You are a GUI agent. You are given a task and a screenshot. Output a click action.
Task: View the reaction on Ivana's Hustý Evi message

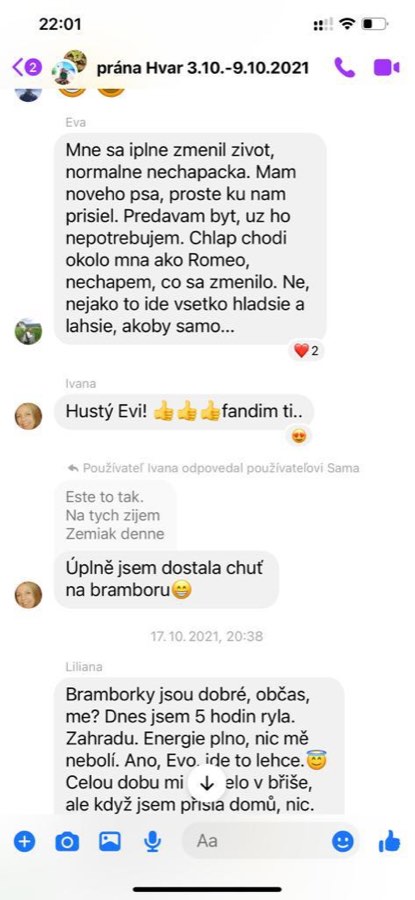point(298,437)
